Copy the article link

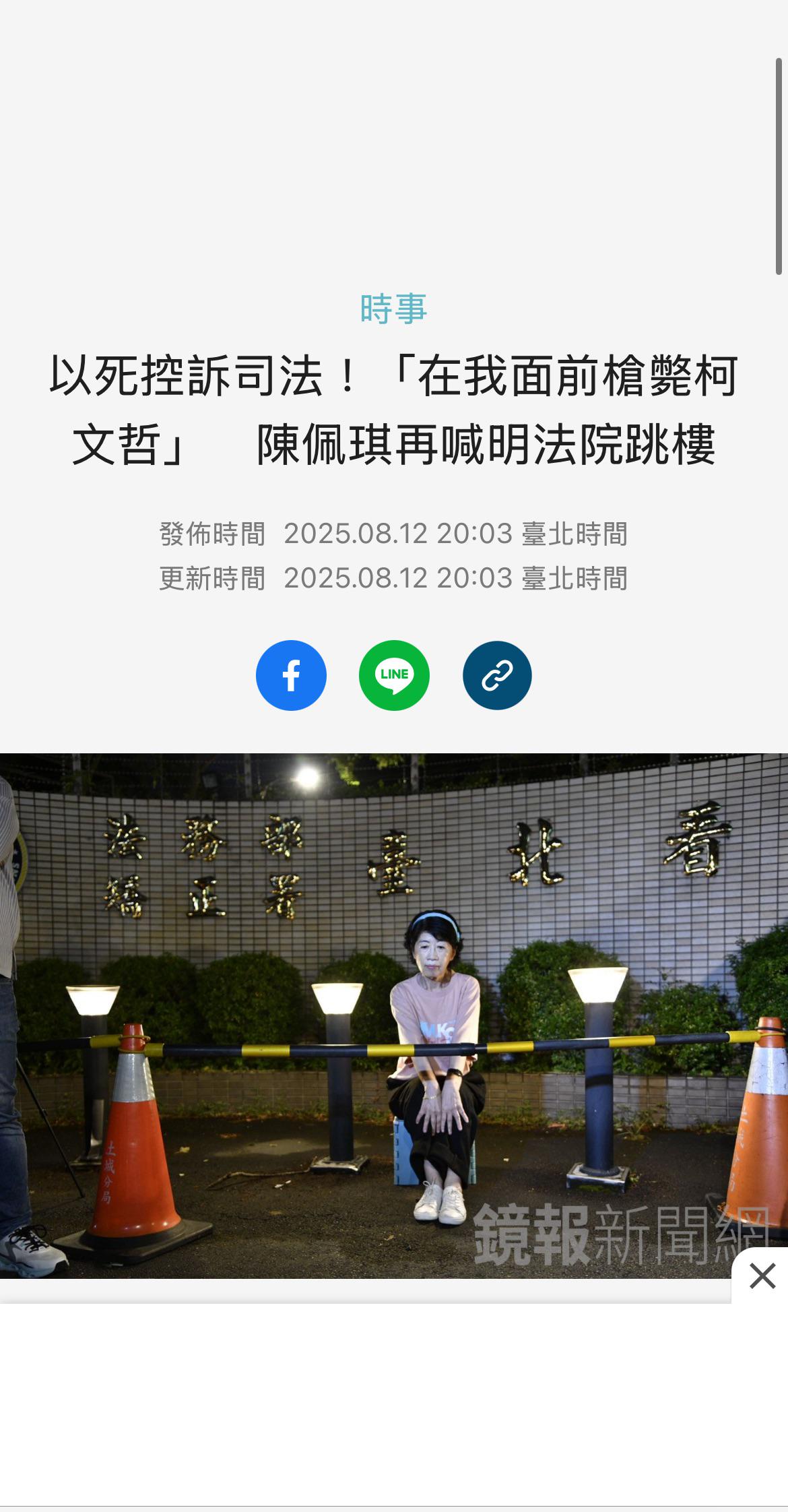pos(497,675)
